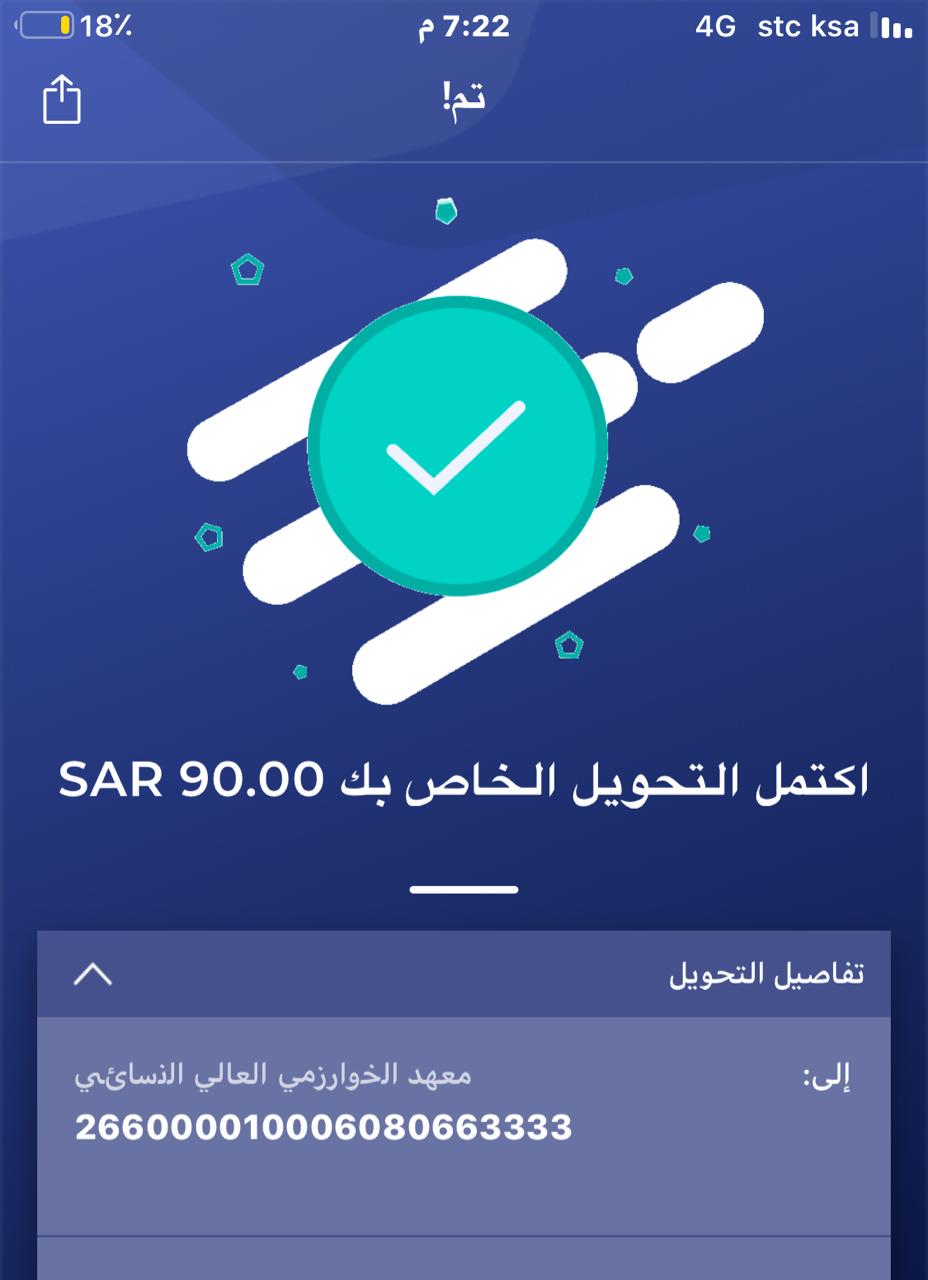Viewport: 928px width, 1280px height.
Task: Collapse the transfer details section
Action: pos(93,974)
